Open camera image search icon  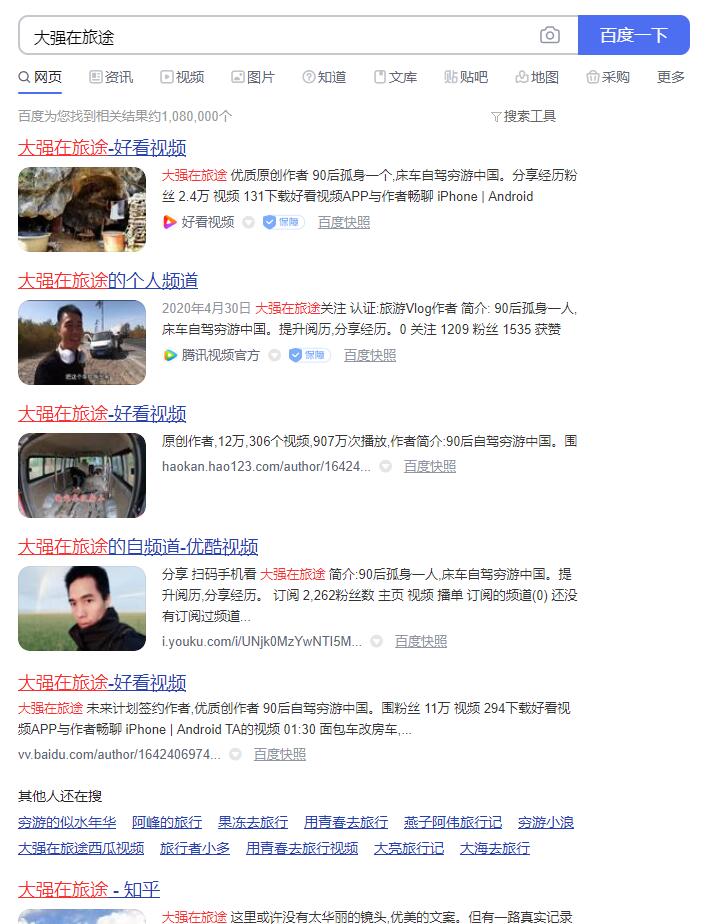(x=550, y=36)
